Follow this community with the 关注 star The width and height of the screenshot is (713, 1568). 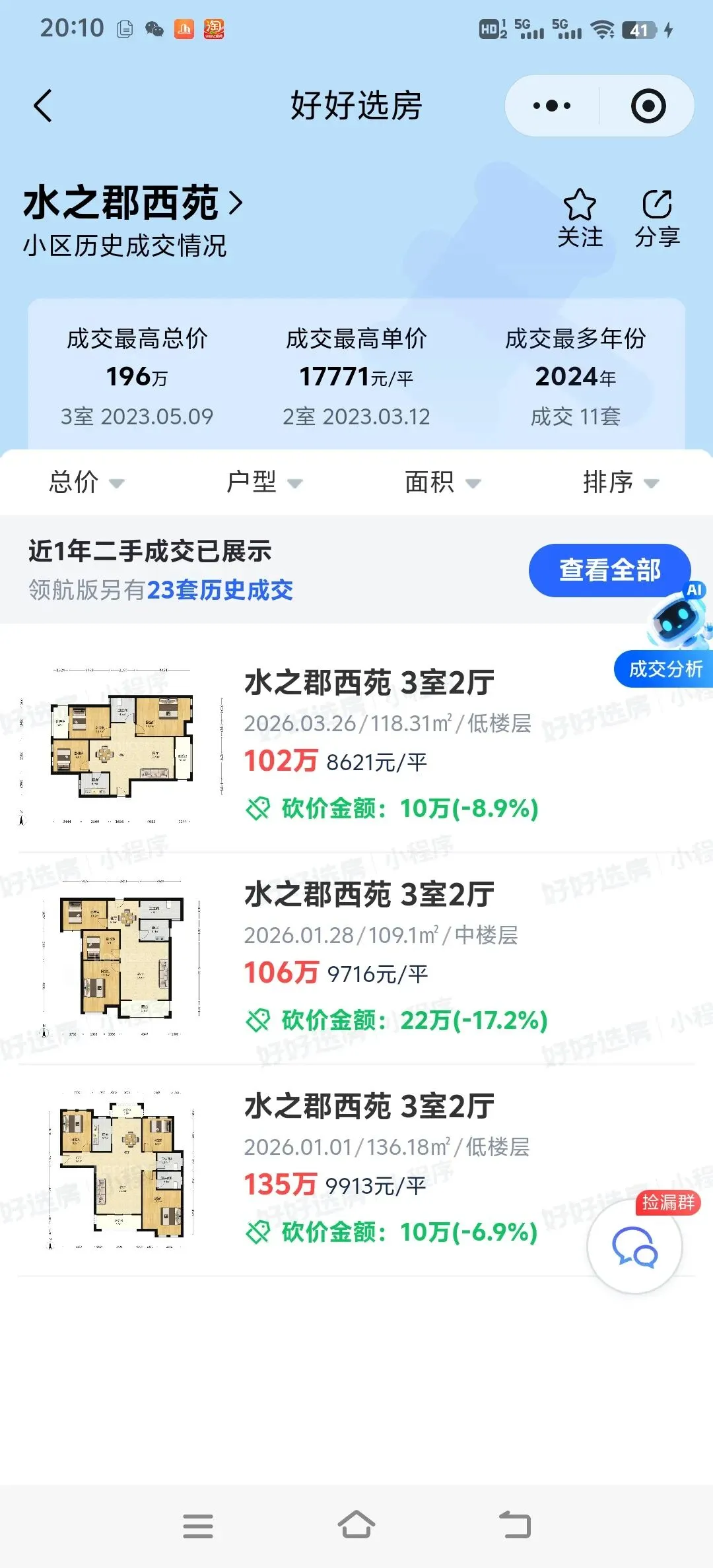(x=580, y=218)
